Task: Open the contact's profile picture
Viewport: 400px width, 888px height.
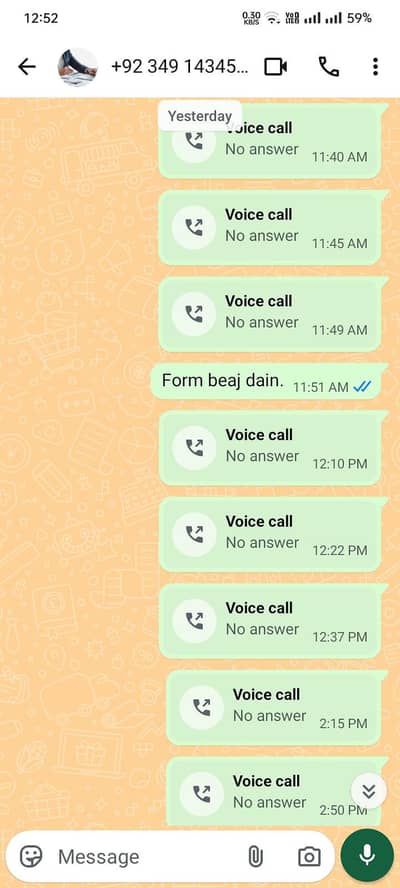Action: pos(78,67)
